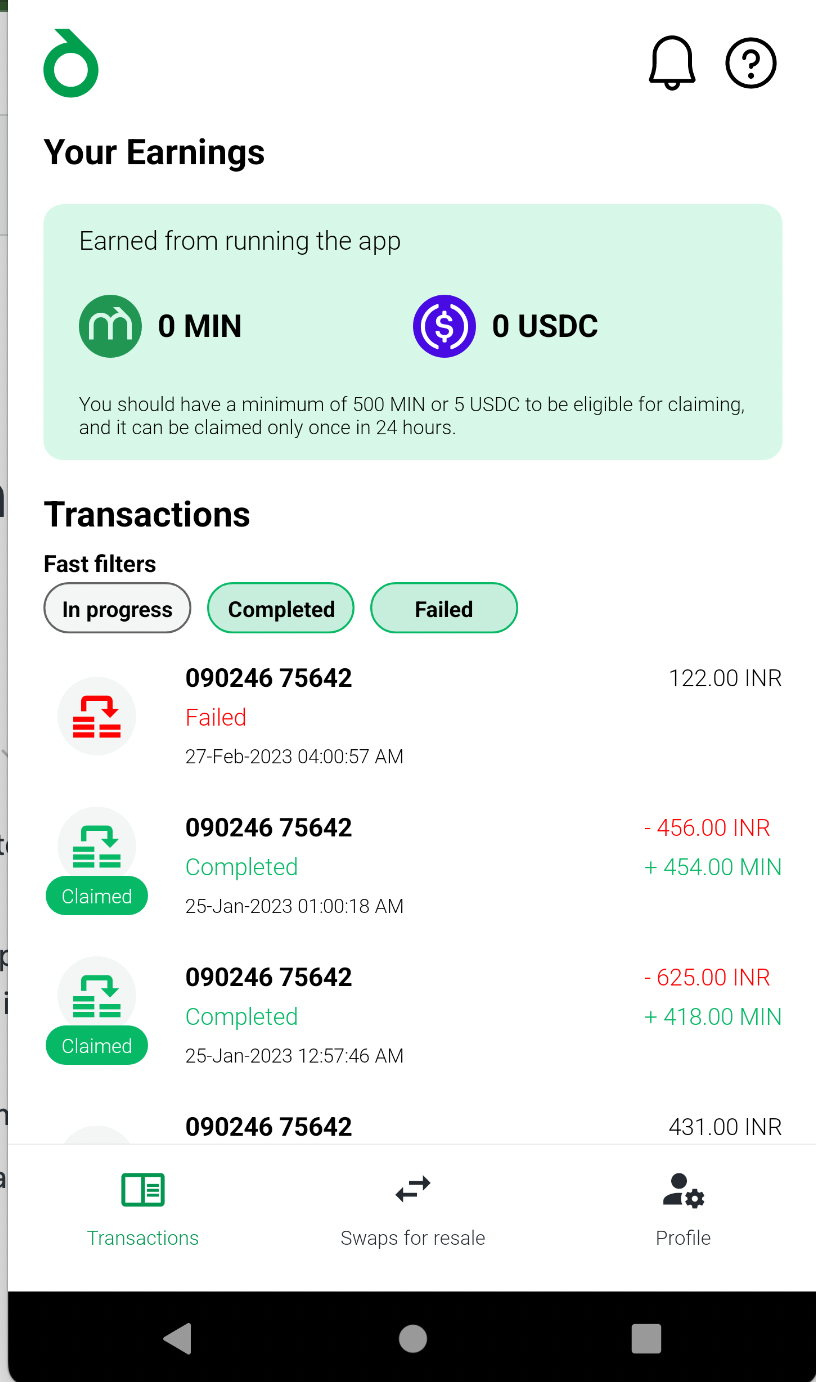816x1382 pixels.
Task: Open the completed 625.00 INR transaction
Action: click(413, 1016)
